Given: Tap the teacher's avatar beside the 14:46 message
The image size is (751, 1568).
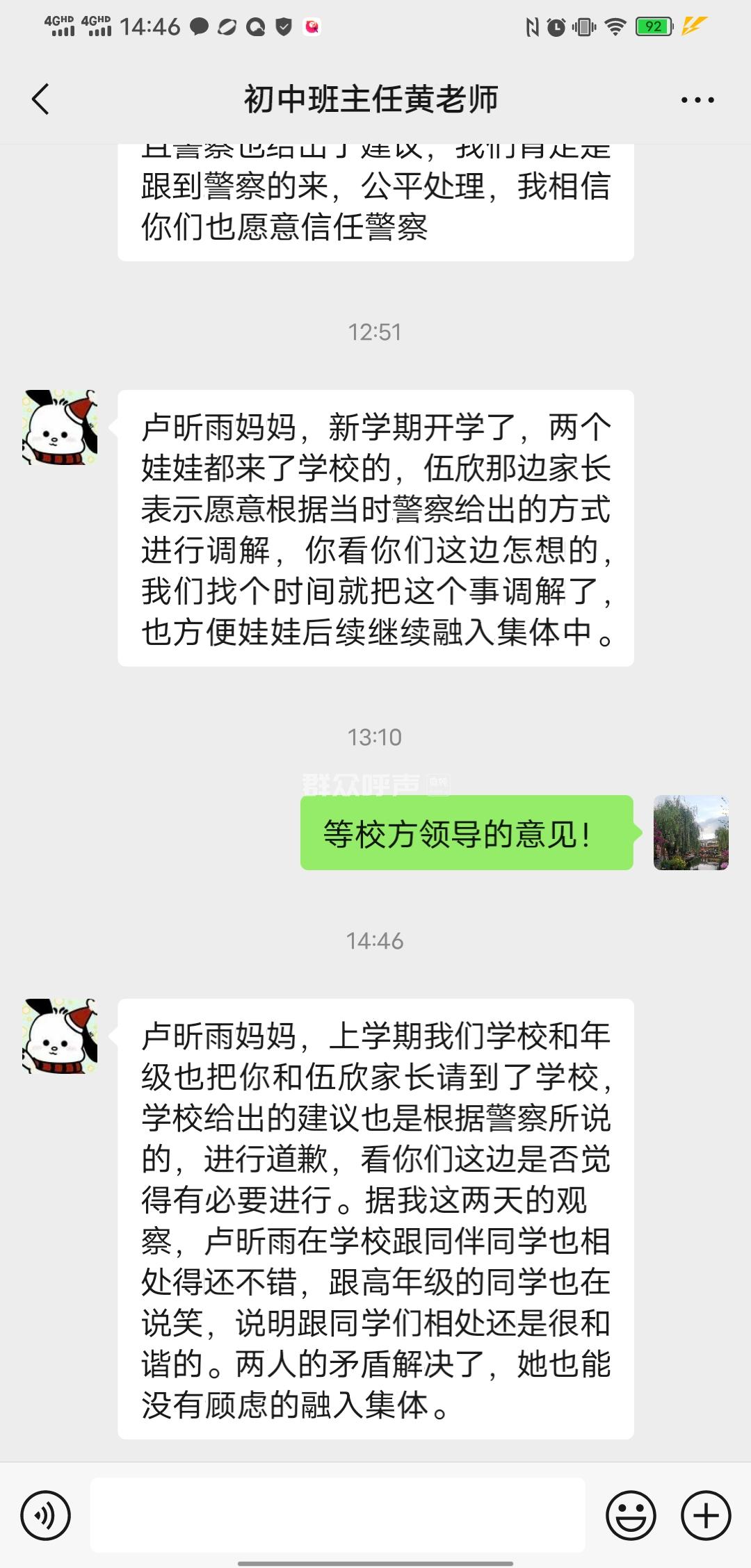Looking at the screenshot, I should click(60, 1036).
